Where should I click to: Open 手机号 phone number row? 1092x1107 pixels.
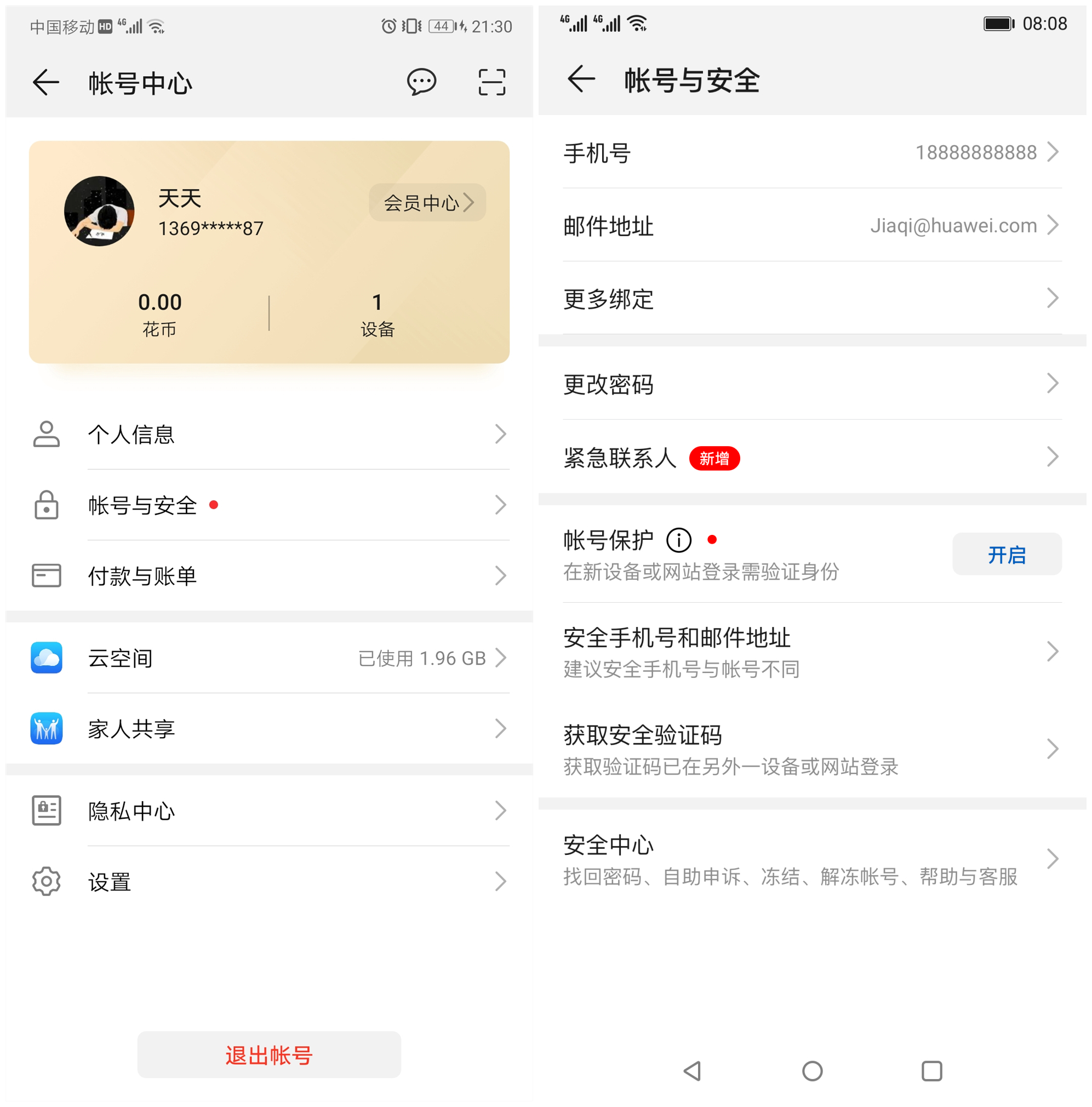point(812,152)
